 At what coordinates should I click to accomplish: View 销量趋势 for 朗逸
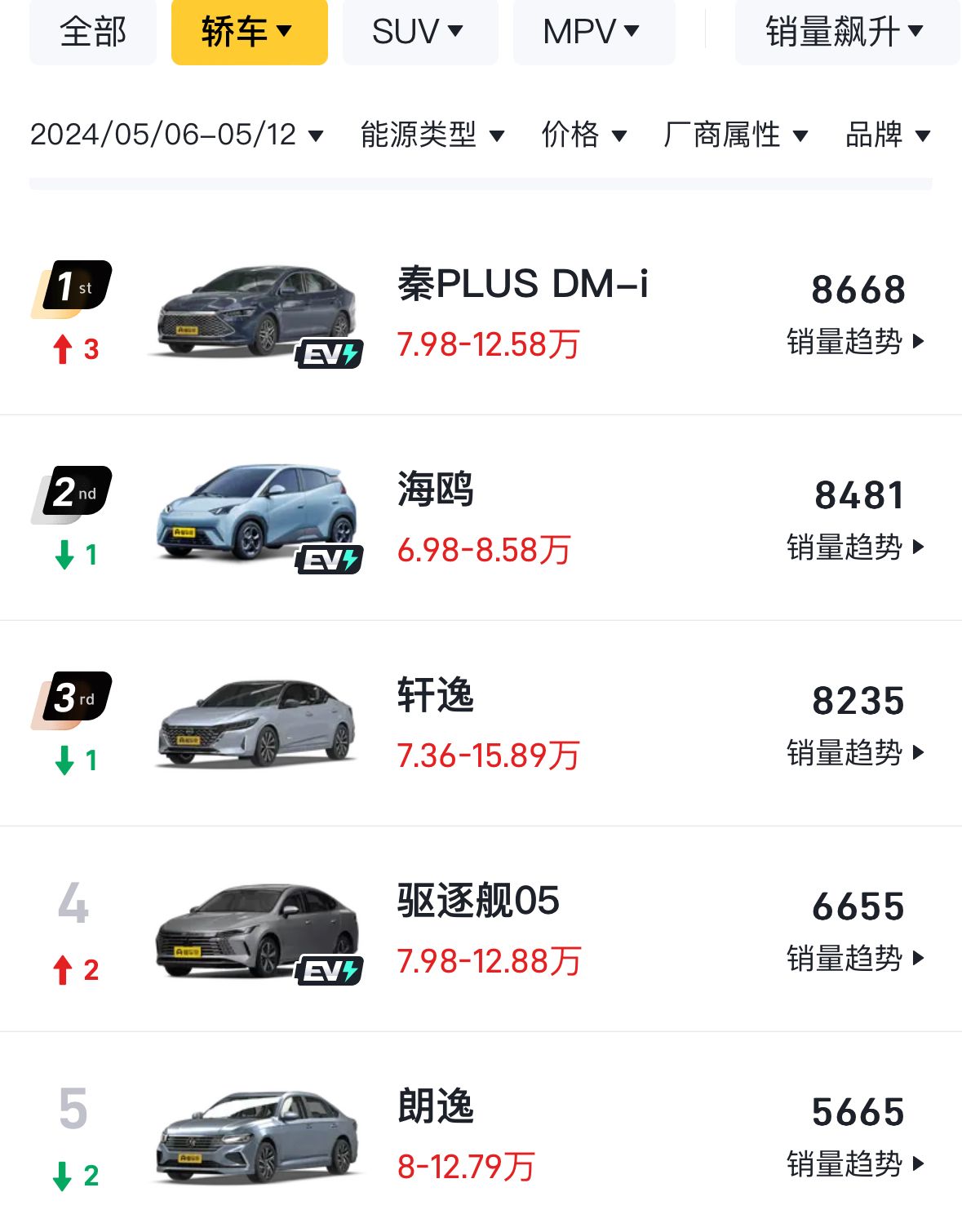pyautogui.click(x=855, y=1163)
